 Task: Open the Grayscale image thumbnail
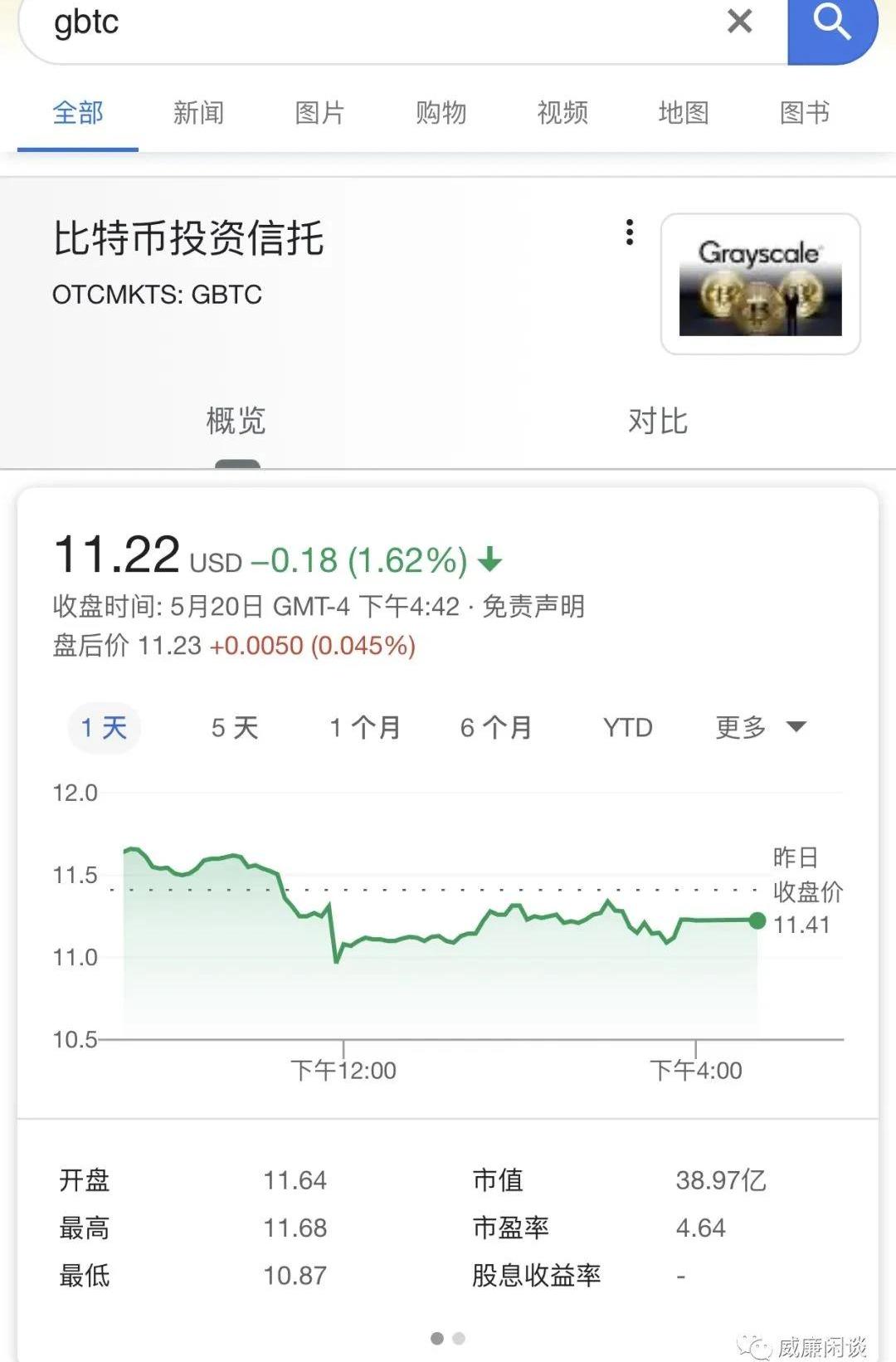pos(760,284)
